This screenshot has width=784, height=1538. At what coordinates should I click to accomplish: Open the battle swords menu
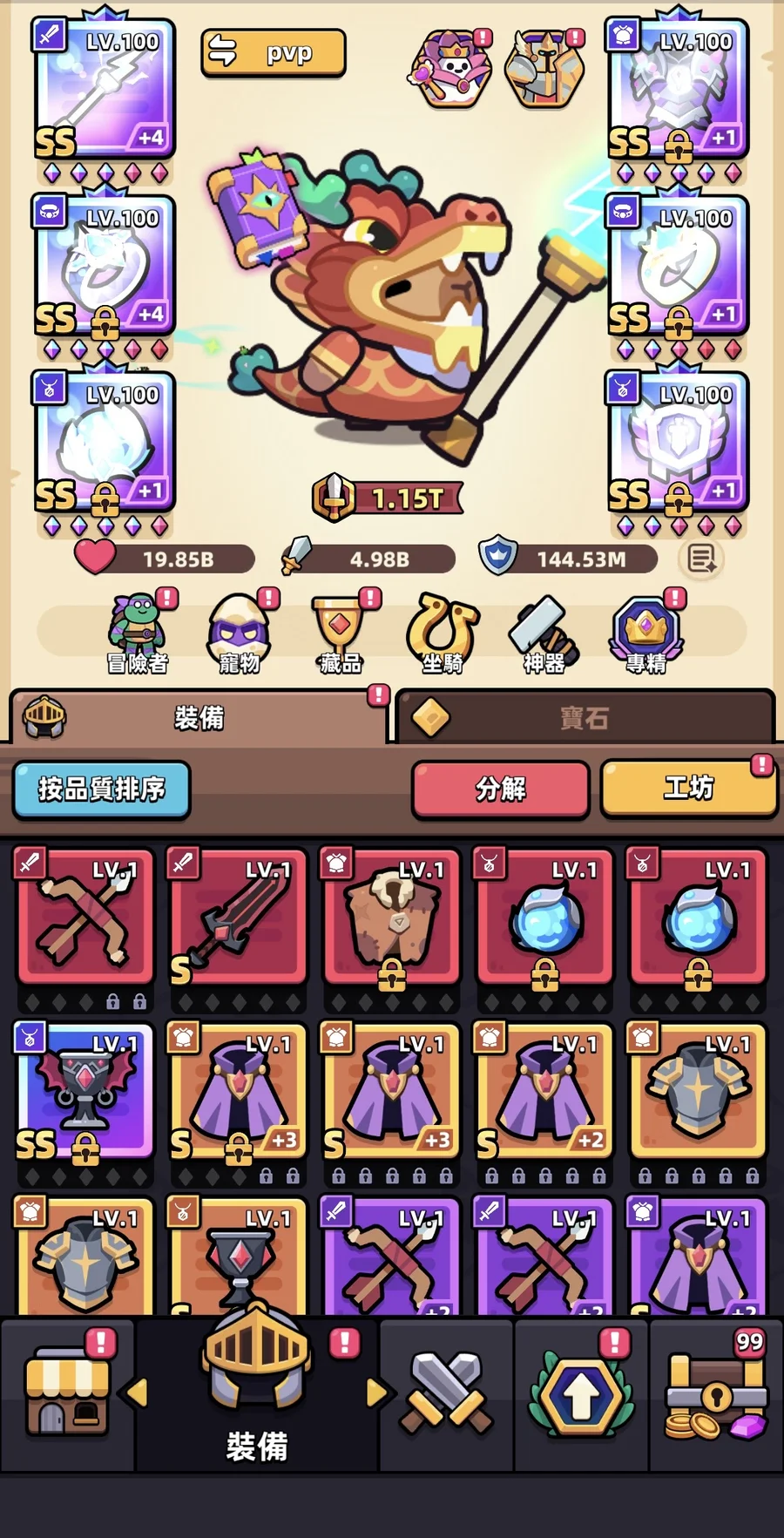click(446, 1394)
